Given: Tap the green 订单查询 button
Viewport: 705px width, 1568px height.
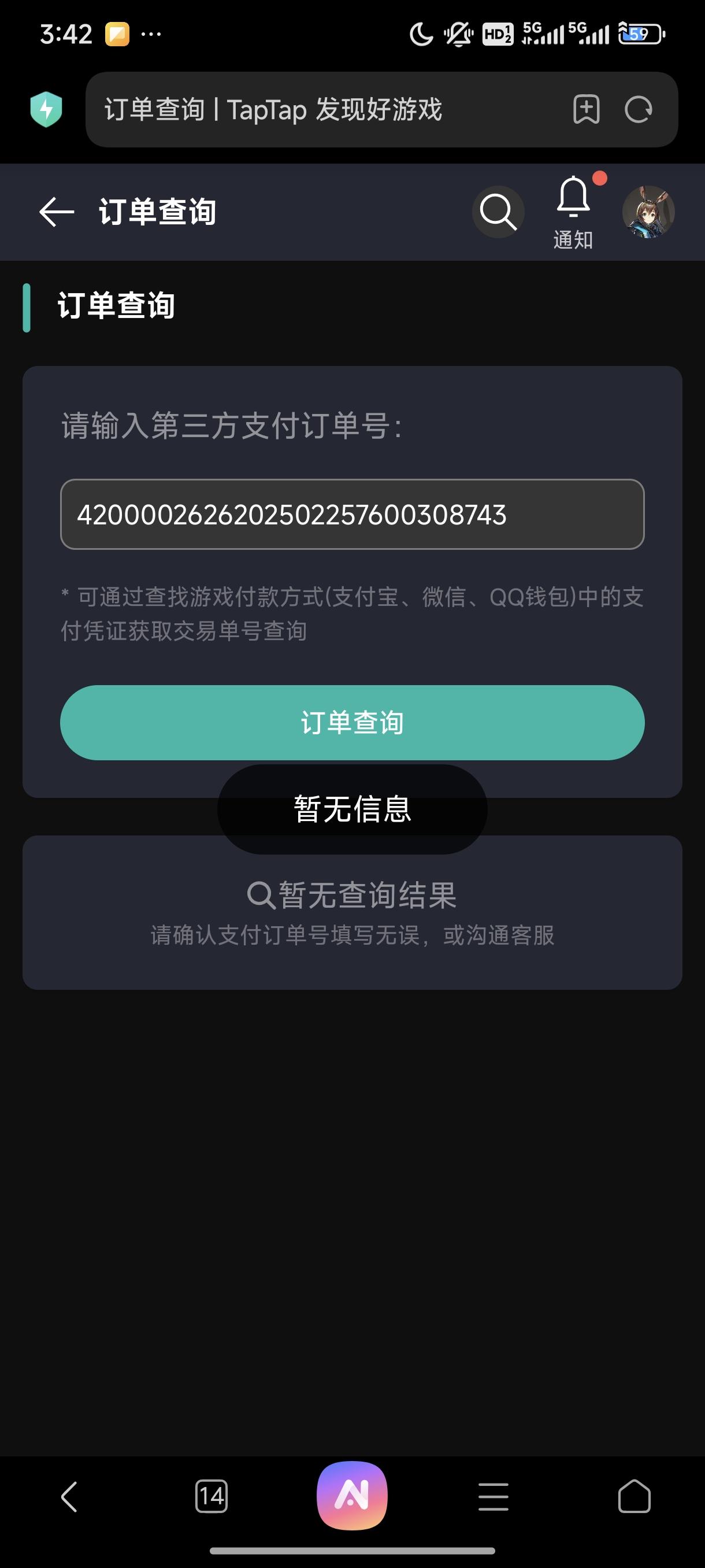Looking at the screenshot, I should point(352,723).
